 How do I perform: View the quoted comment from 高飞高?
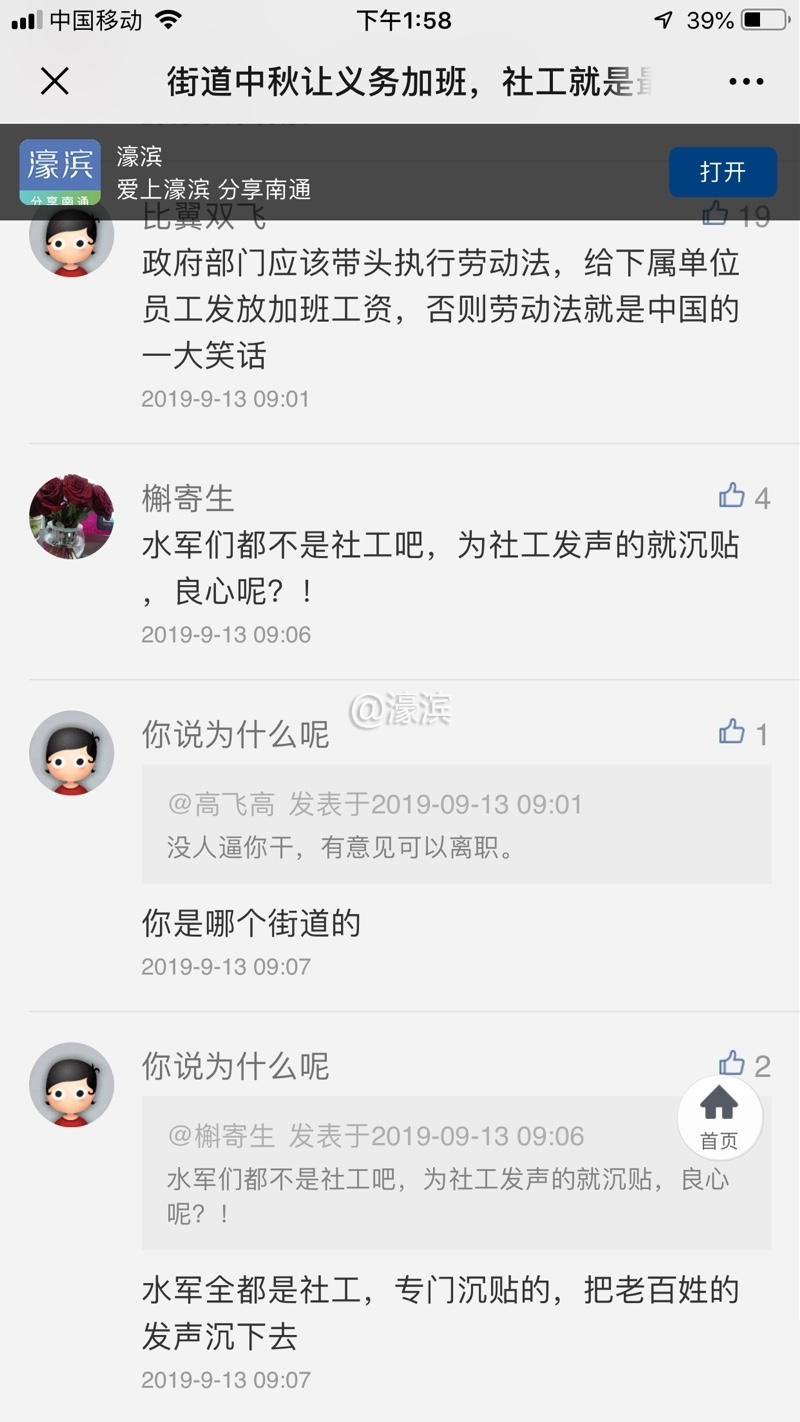tap(456, 825)
